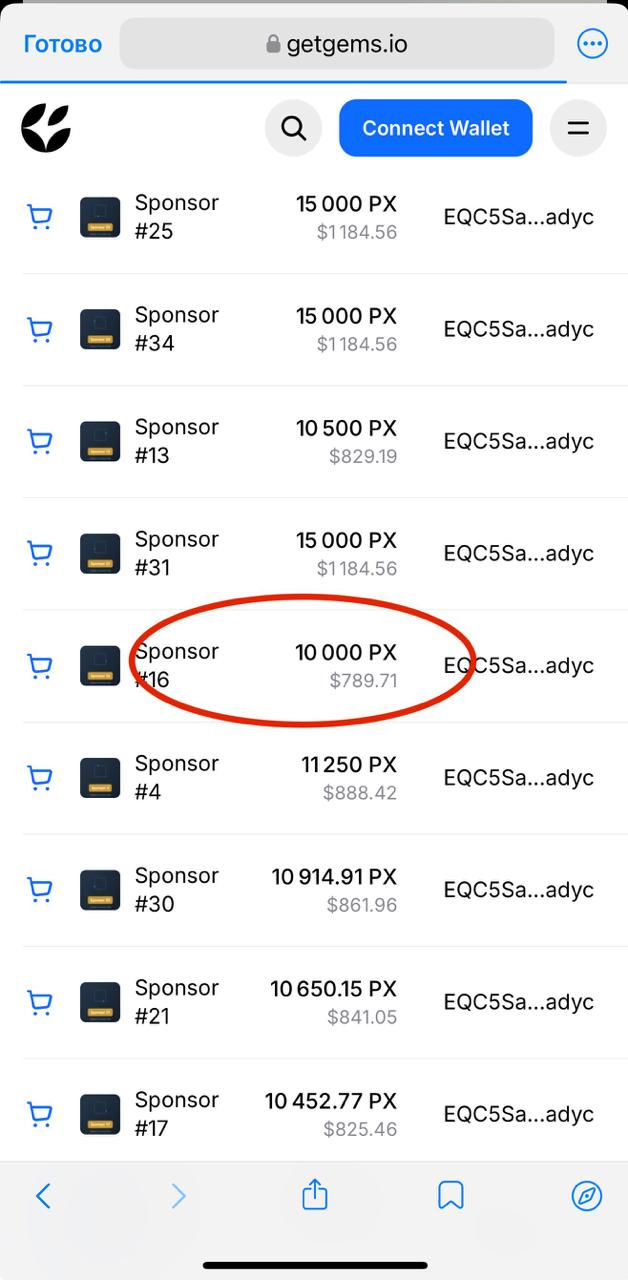Image resolution: width=628 pixels, height=1280 pixels.
Task: Add Sponsor #31 to the cart
Action: tap(39, 553)
